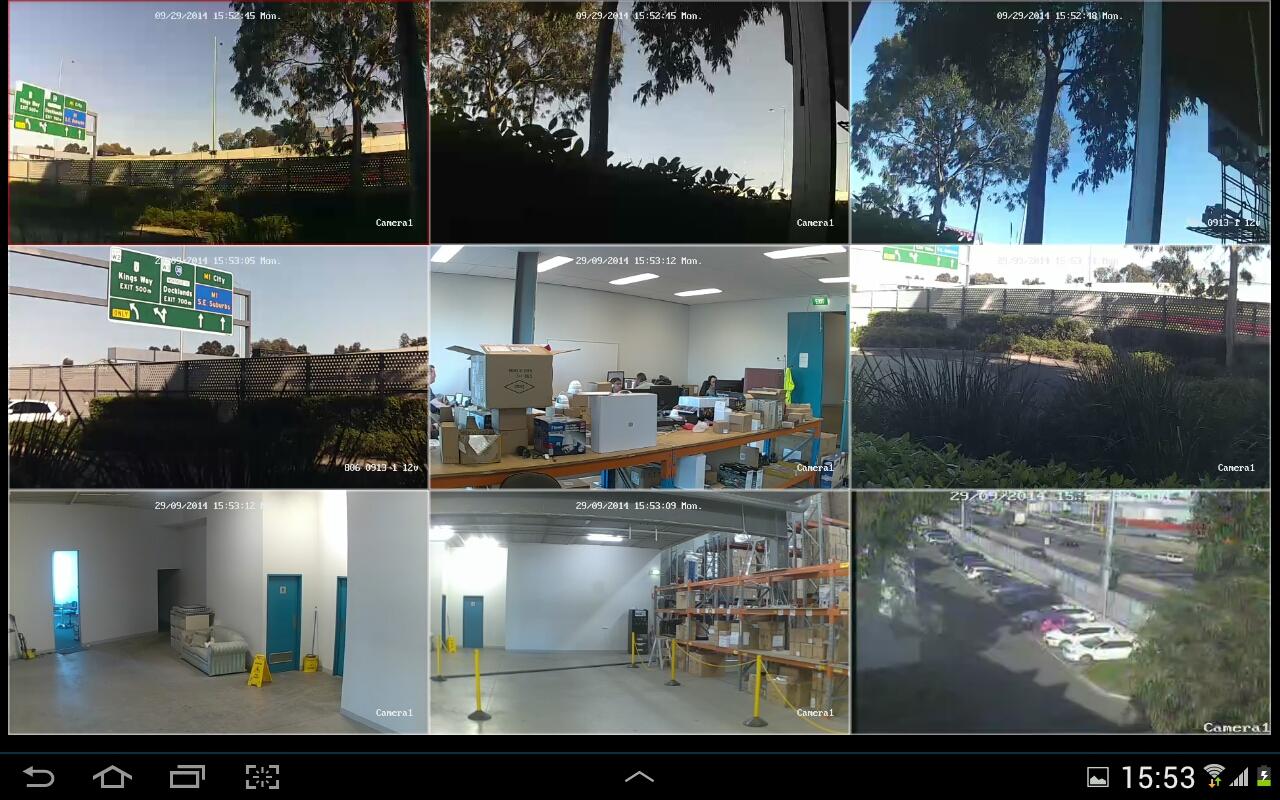Show the recent apps list
The width and height of the screenshot is (1280, 800).
(187, 776)
